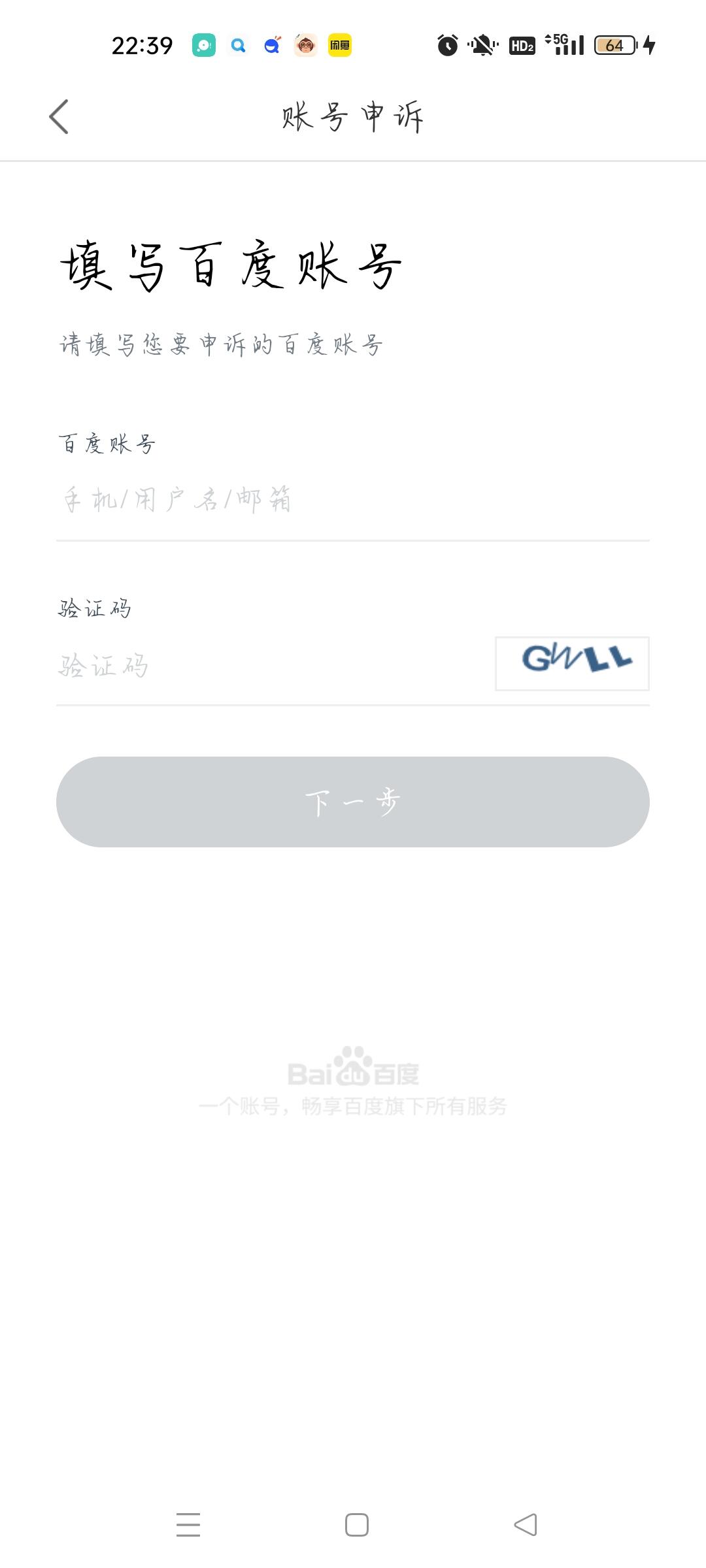The height and width of the screenshot is (1568, 706).
Task: Open recent apps from the navigation bar
Action: [x=188, y=1525]
